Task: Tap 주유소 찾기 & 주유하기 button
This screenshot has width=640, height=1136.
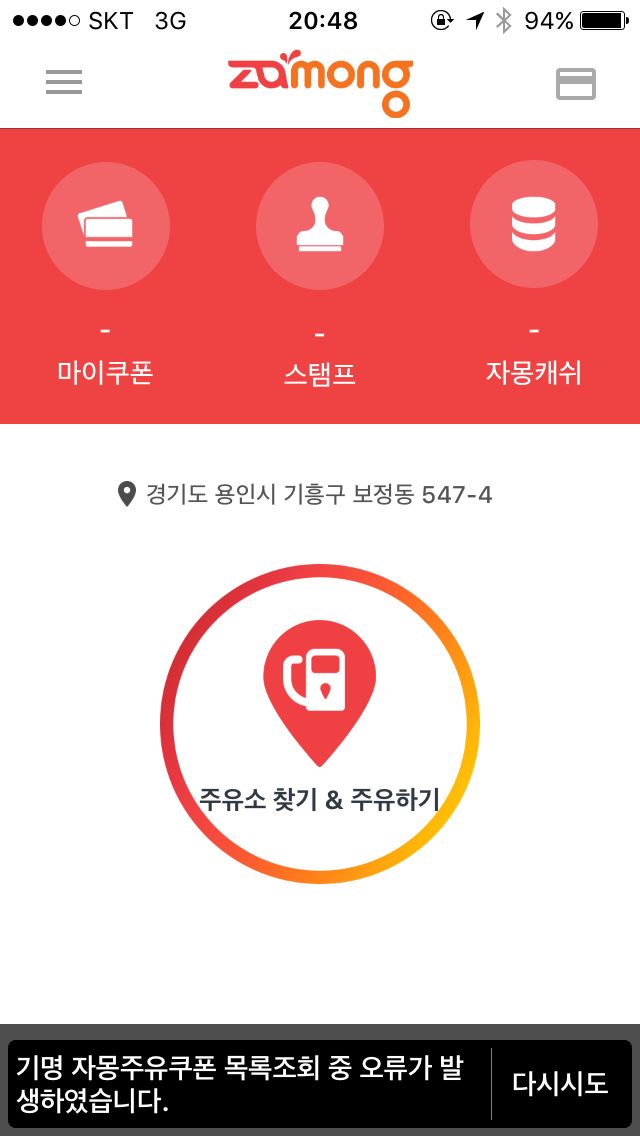Action: (320, 724)
